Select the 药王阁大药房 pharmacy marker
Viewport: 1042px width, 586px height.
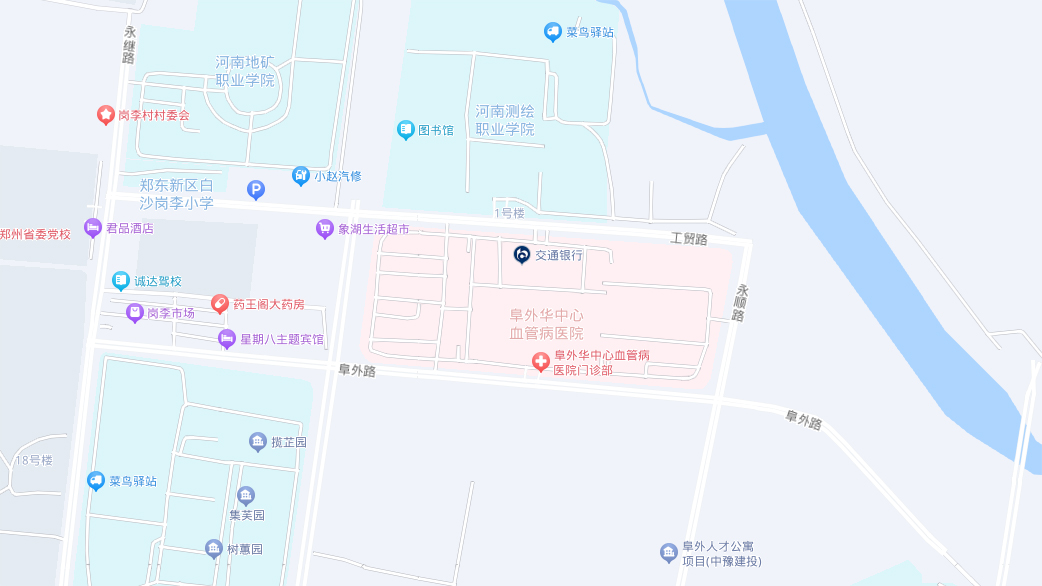220,303
